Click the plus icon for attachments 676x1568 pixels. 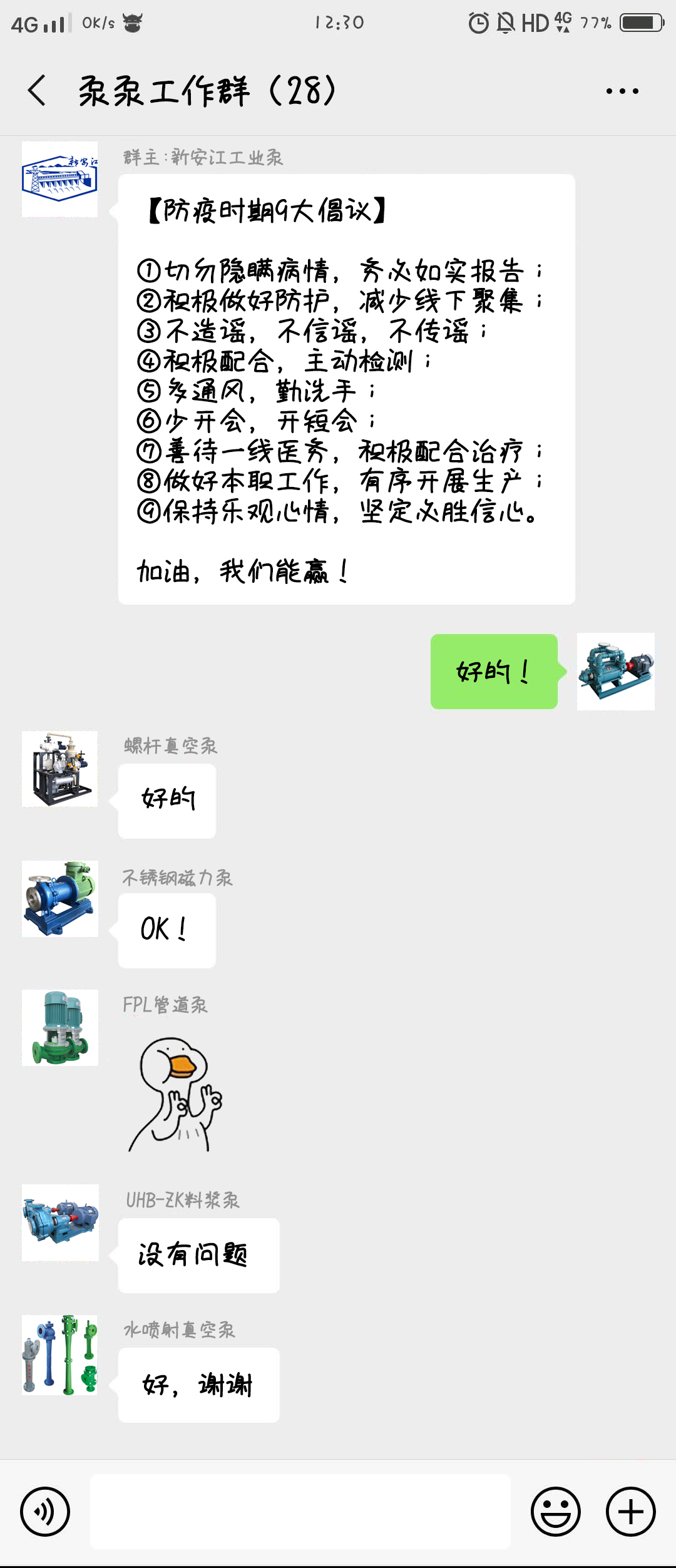pyautogui.click(x=630, y=1511)
